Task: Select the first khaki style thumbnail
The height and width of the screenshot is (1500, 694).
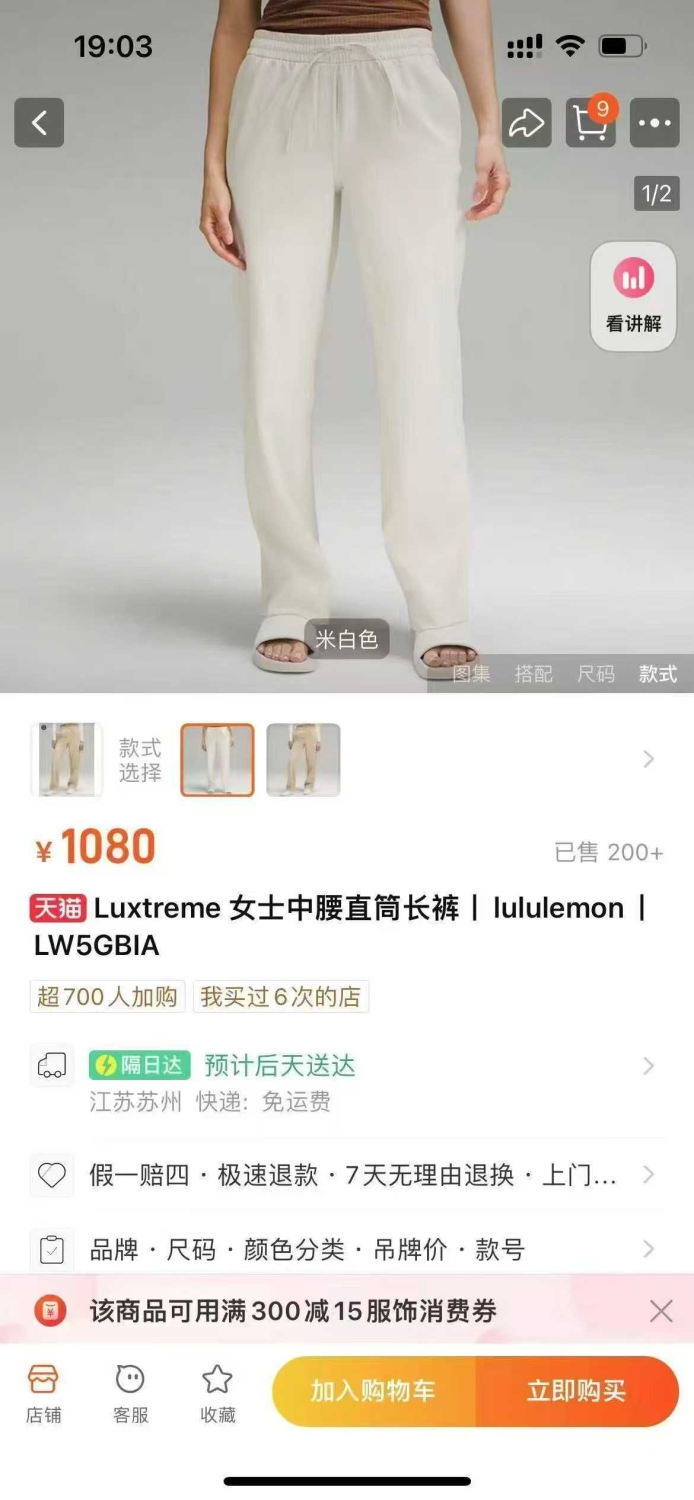Action: coord(66,760)
